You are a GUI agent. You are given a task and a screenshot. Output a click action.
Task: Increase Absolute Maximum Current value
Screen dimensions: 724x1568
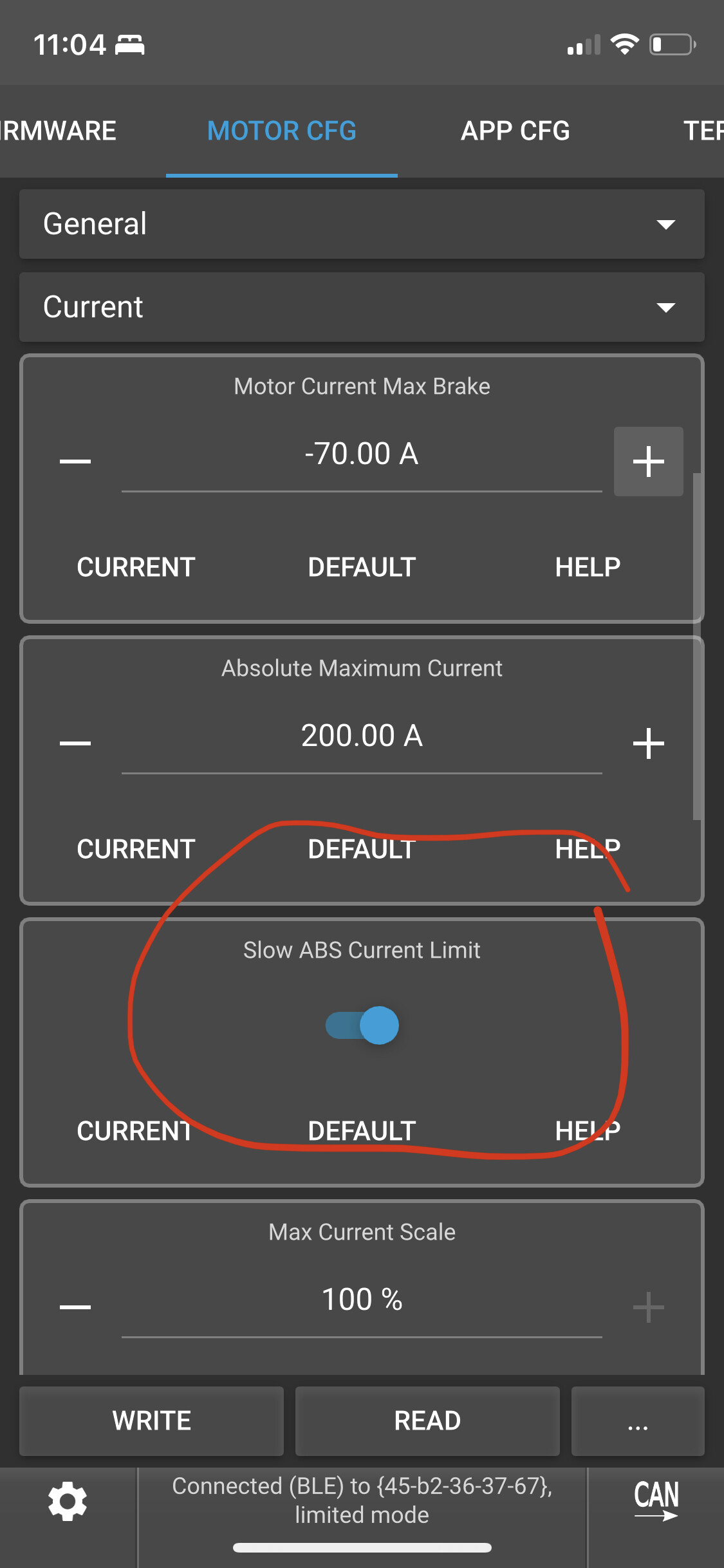pos(648,743)
